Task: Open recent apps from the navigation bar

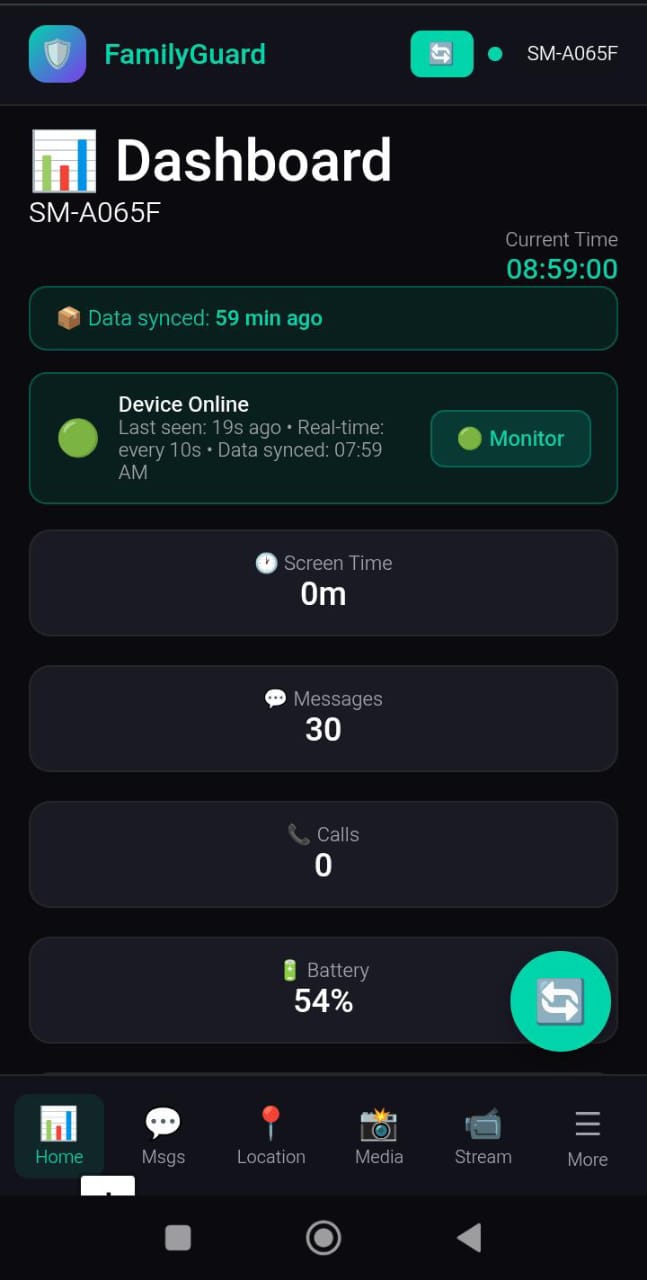Action: (x=178, y=1238)
